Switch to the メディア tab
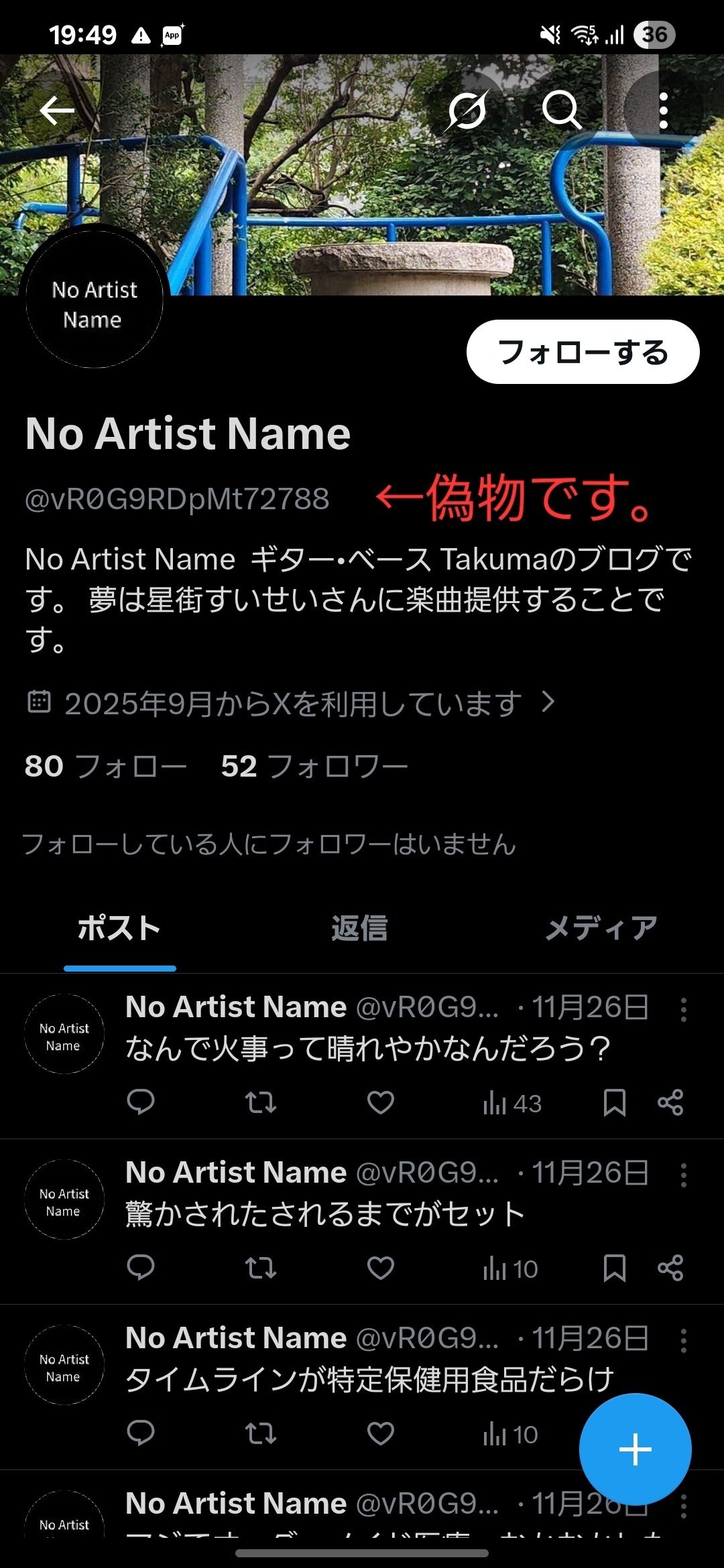Viewport: 724px width, 1568px height. (600, 929)
